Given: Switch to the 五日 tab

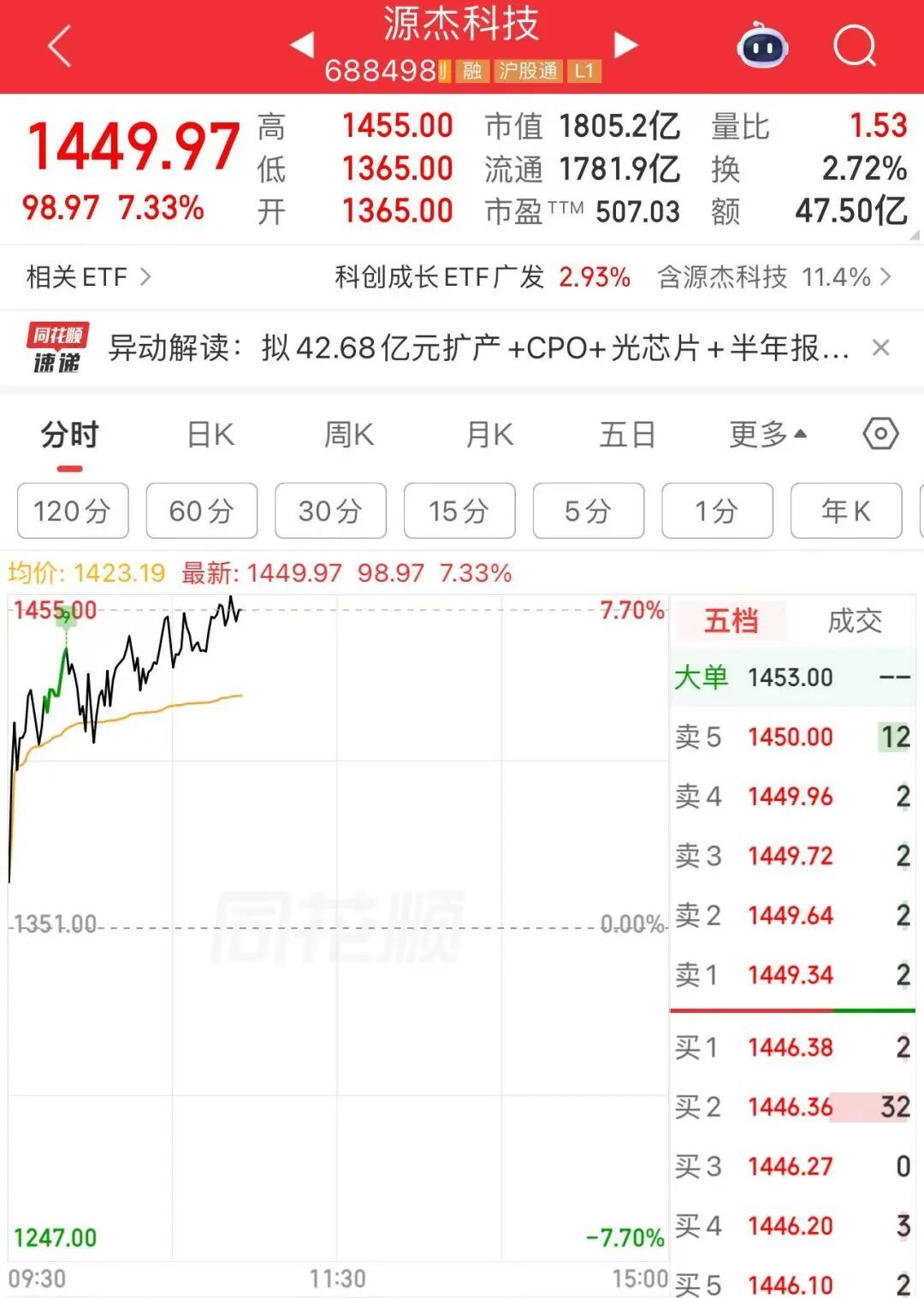Looking at the screenshot, I should (x=627, y=435).
